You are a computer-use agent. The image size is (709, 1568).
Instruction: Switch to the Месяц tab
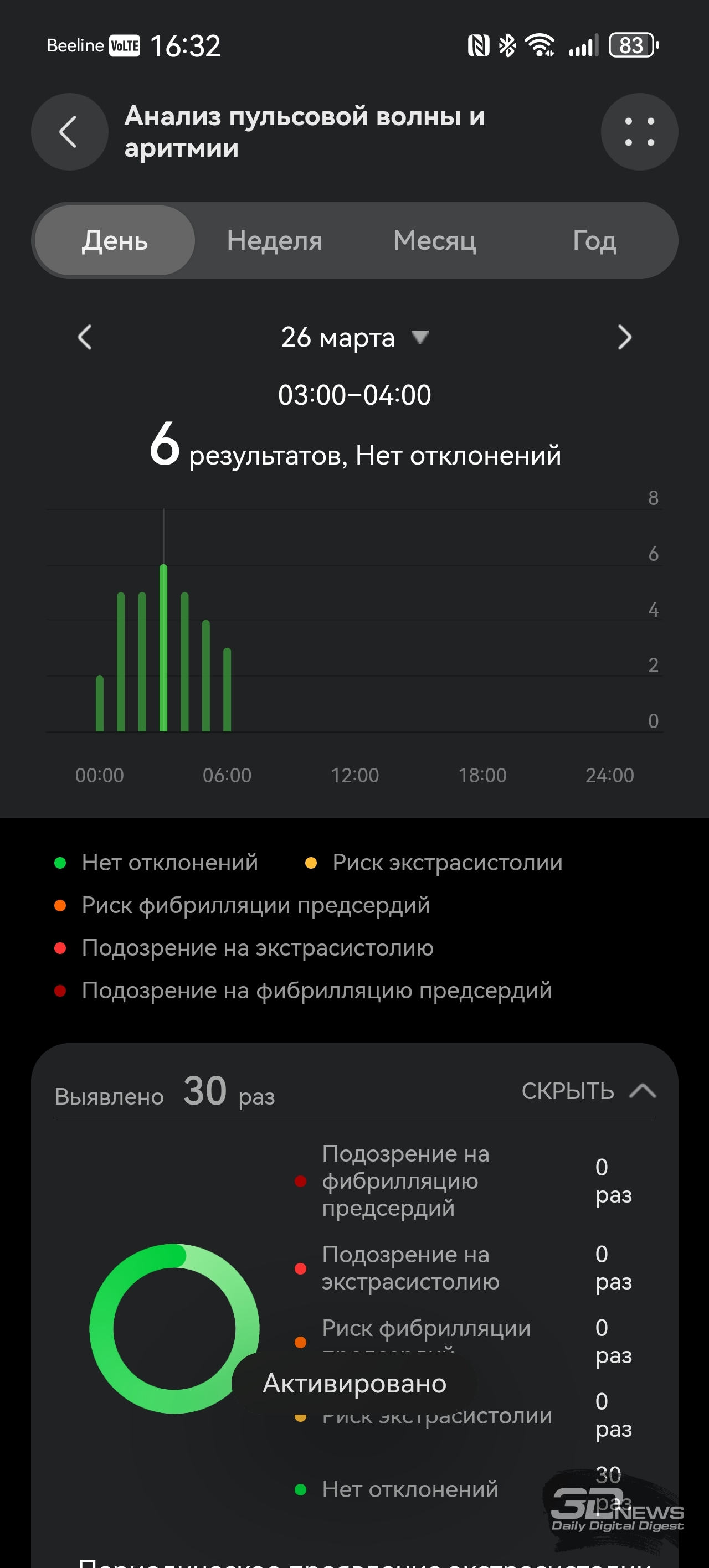[x=434, y=240]
